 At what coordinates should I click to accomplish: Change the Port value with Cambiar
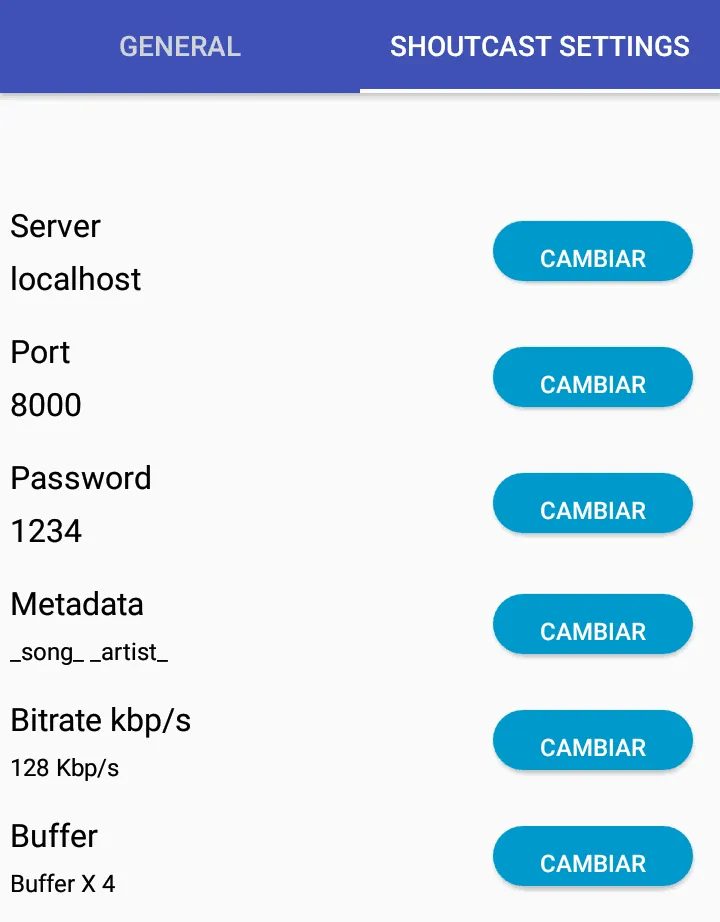point(593,378)
